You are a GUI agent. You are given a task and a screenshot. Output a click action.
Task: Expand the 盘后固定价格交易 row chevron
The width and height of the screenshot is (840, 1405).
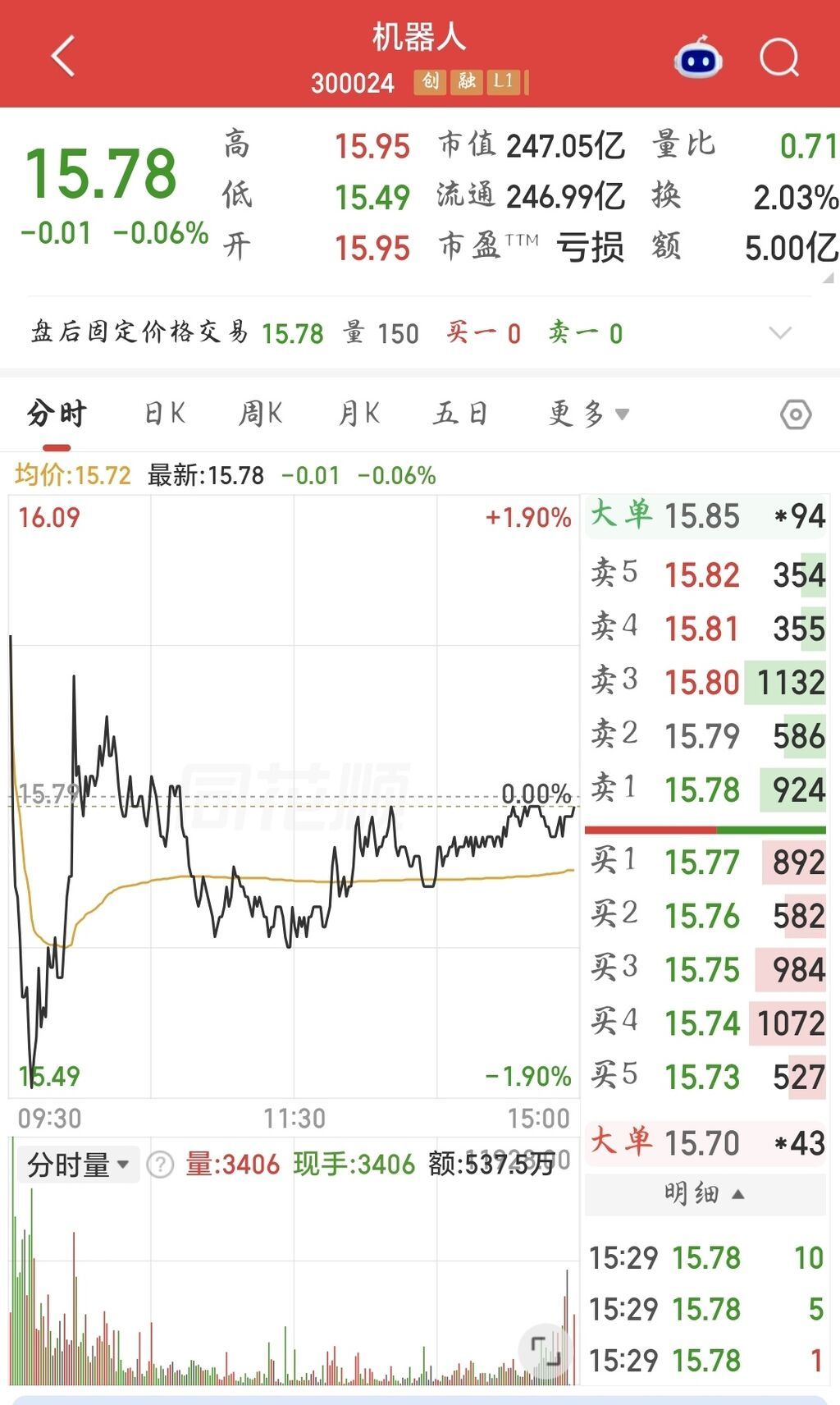780,333
